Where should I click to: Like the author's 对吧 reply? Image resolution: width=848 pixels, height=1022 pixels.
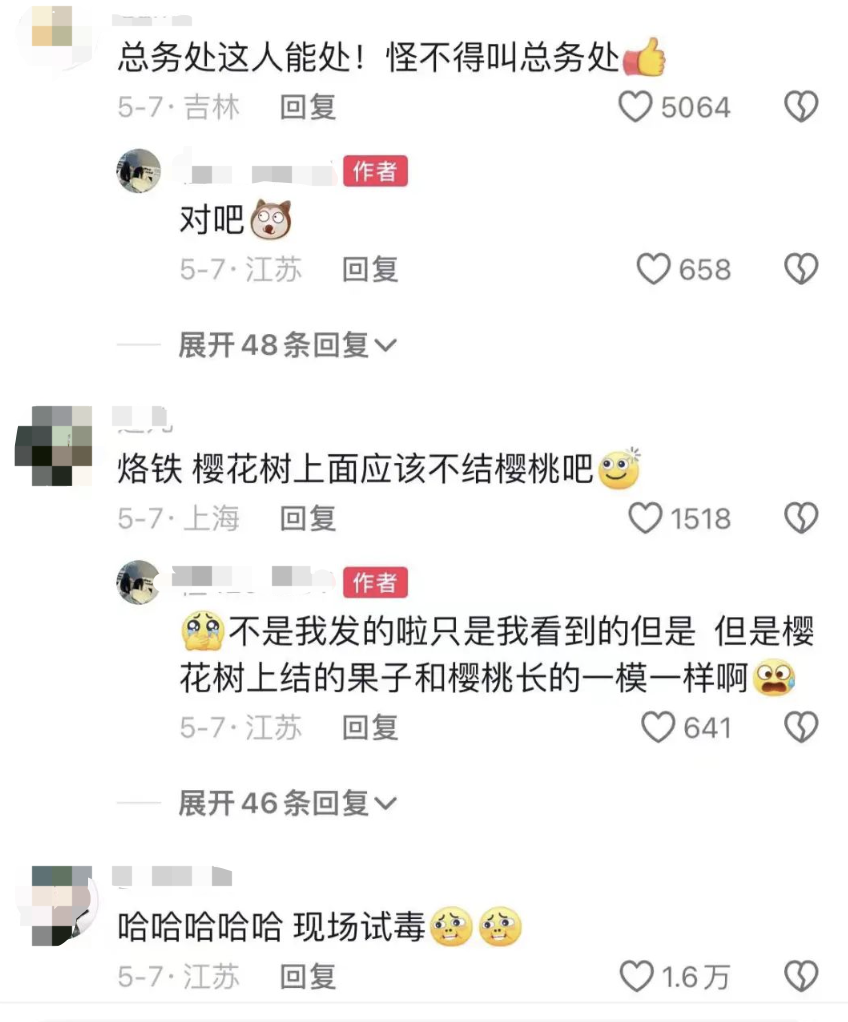click(653, 269)
